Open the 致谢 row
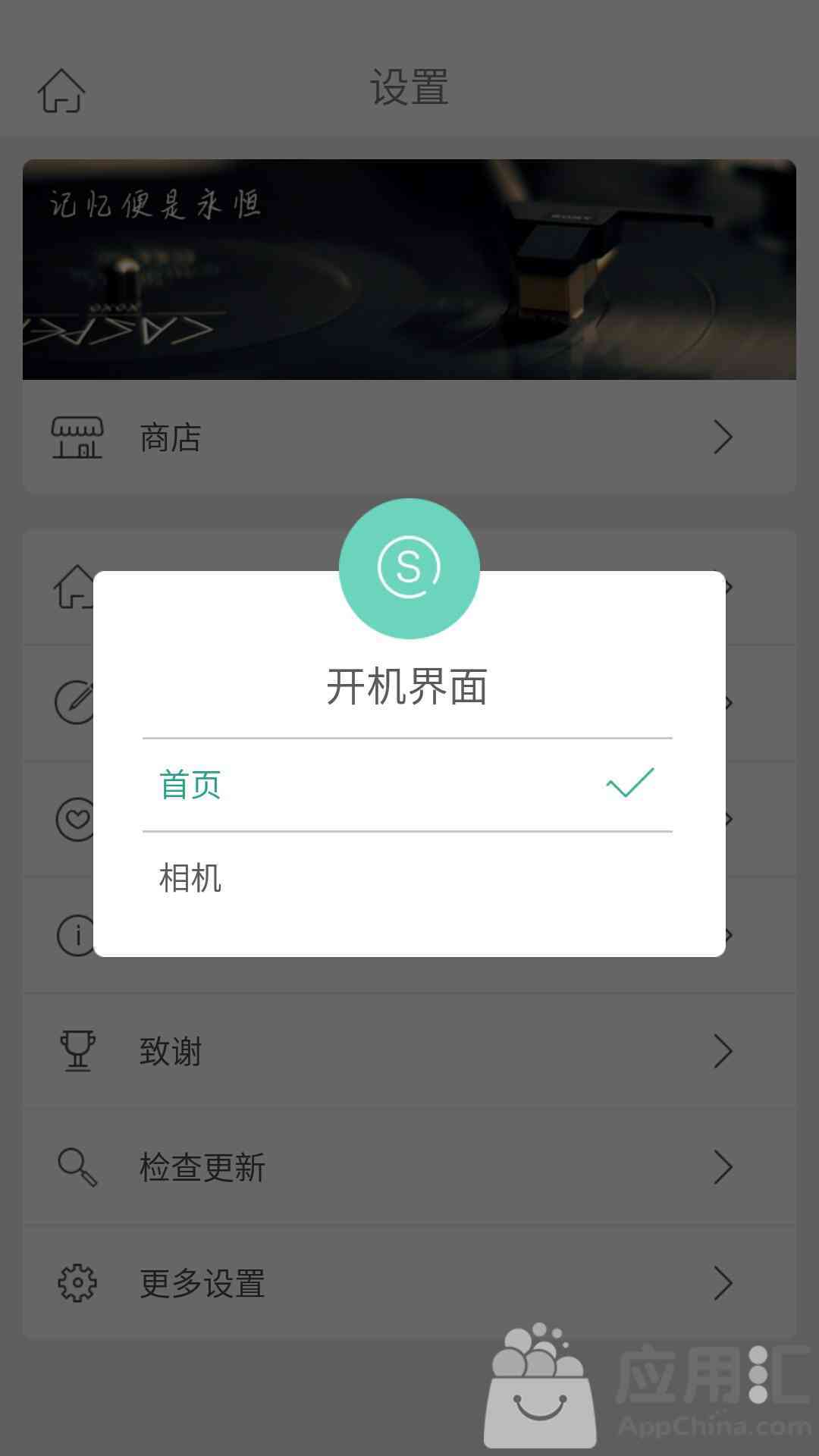819x1456 pixels. click(x=409, y=1051)
